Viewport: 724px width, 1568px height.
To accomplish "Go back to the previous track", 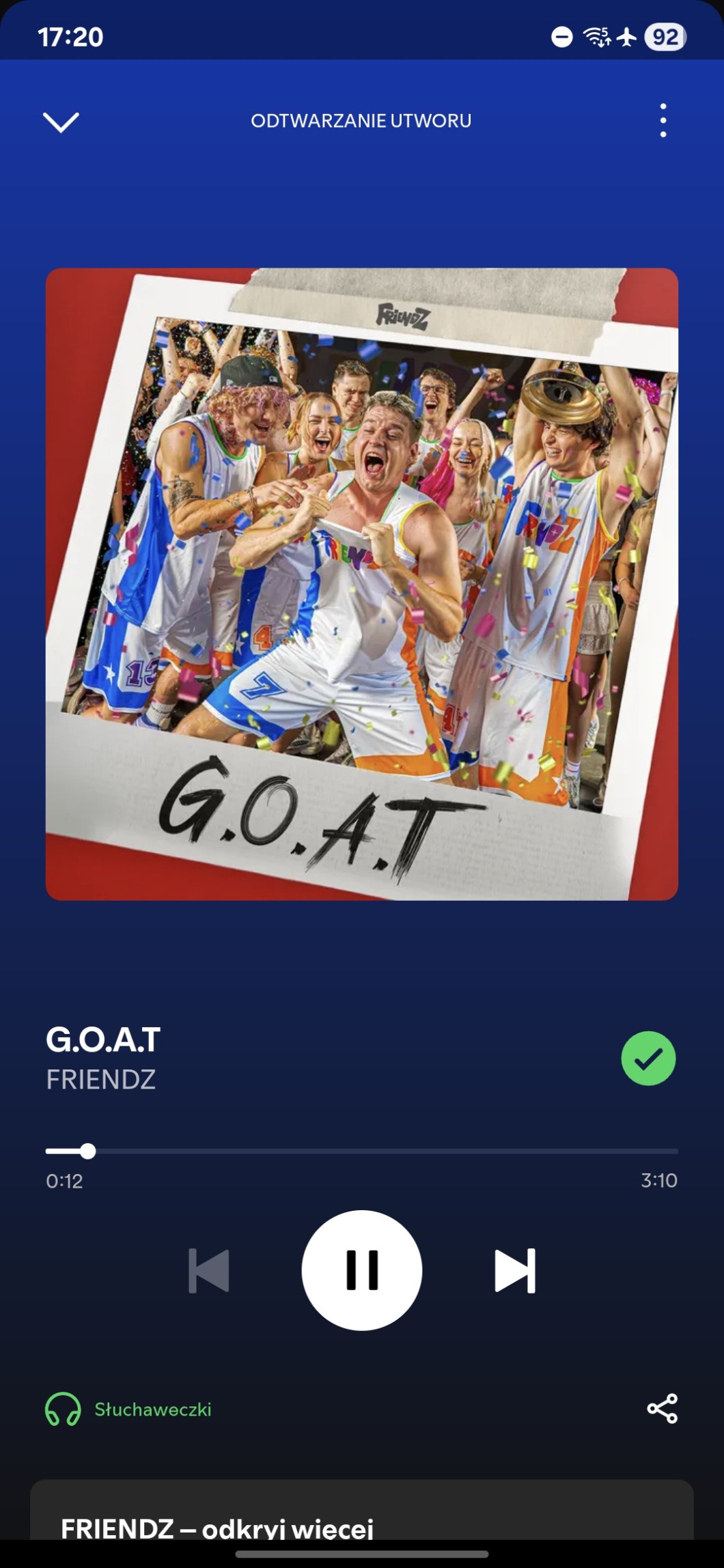I will tap(208, 1271).
